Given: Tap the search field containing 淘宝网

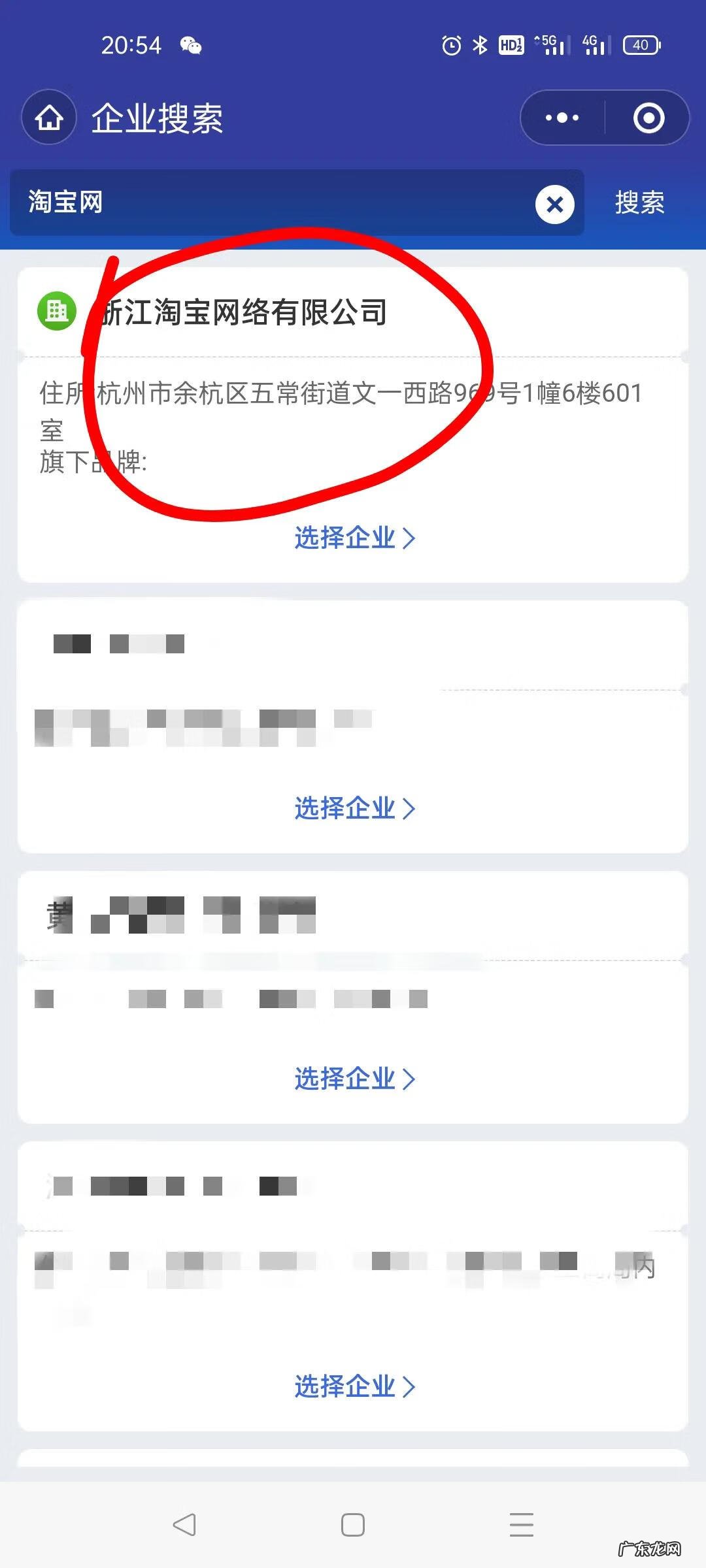Looking at the screenshot, I should pyautogui.click(x=261, y=203).
